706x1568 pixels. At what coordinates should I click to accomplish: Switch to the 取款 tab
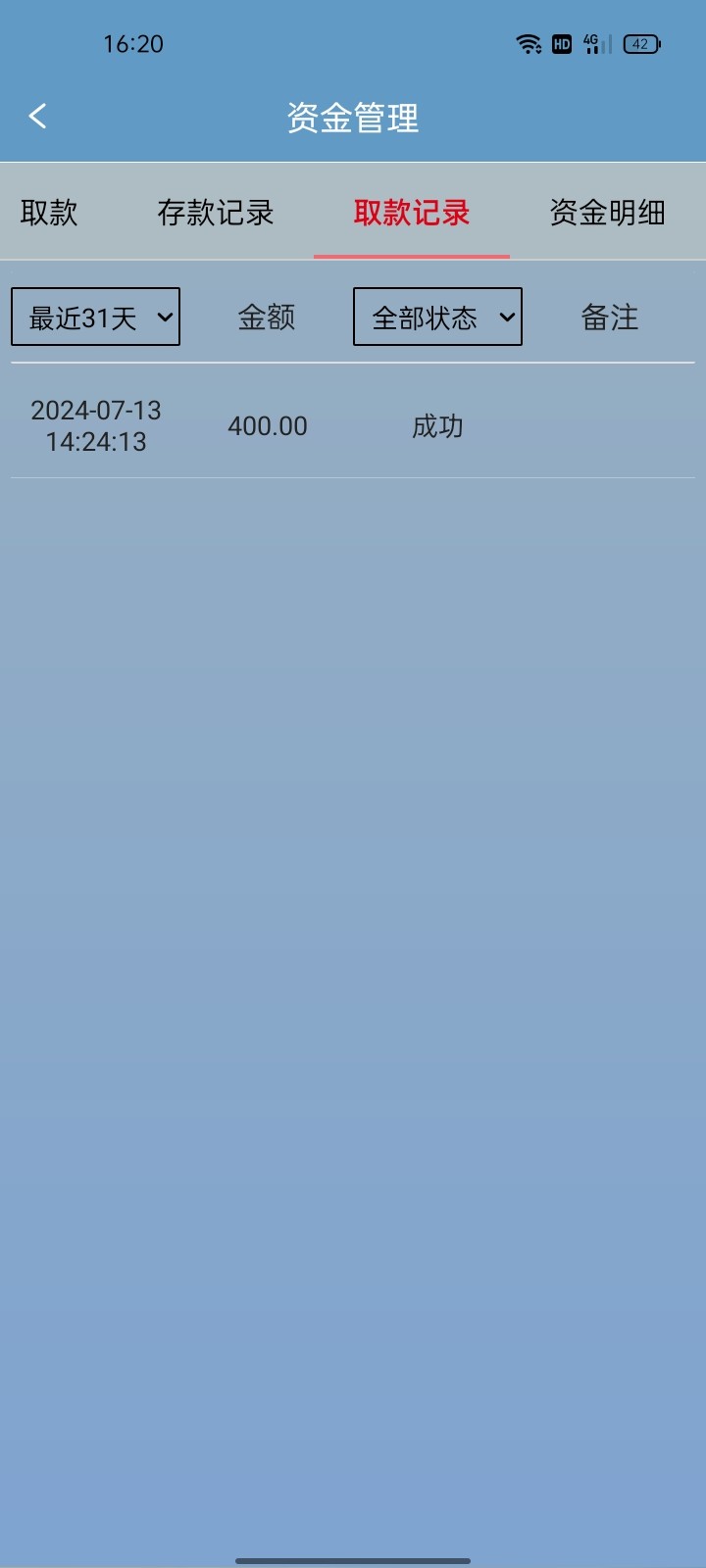click(x=49, y=213)
